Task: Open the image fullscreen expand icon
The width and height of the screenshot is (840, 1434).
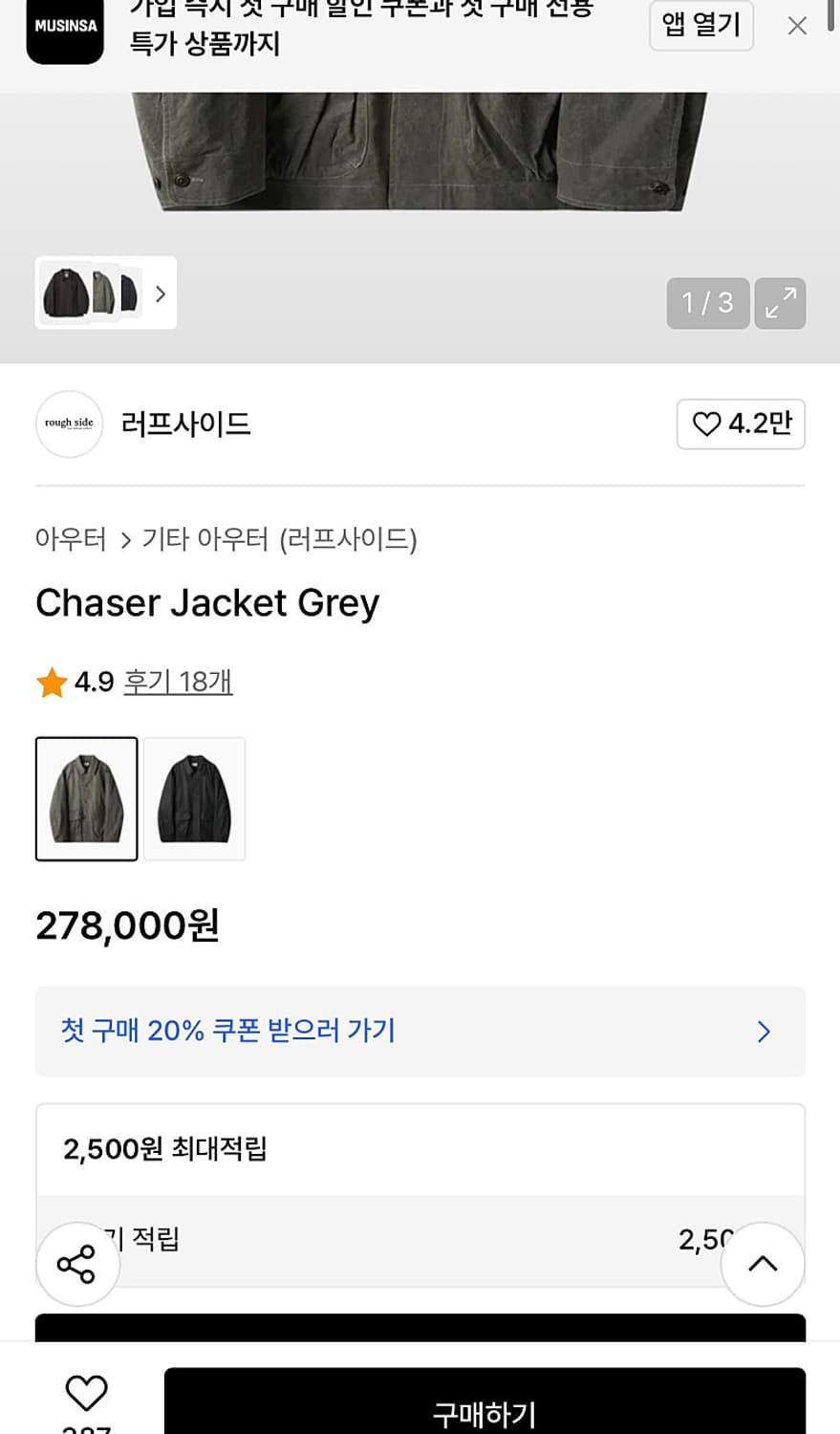Action: click(781, 303)
